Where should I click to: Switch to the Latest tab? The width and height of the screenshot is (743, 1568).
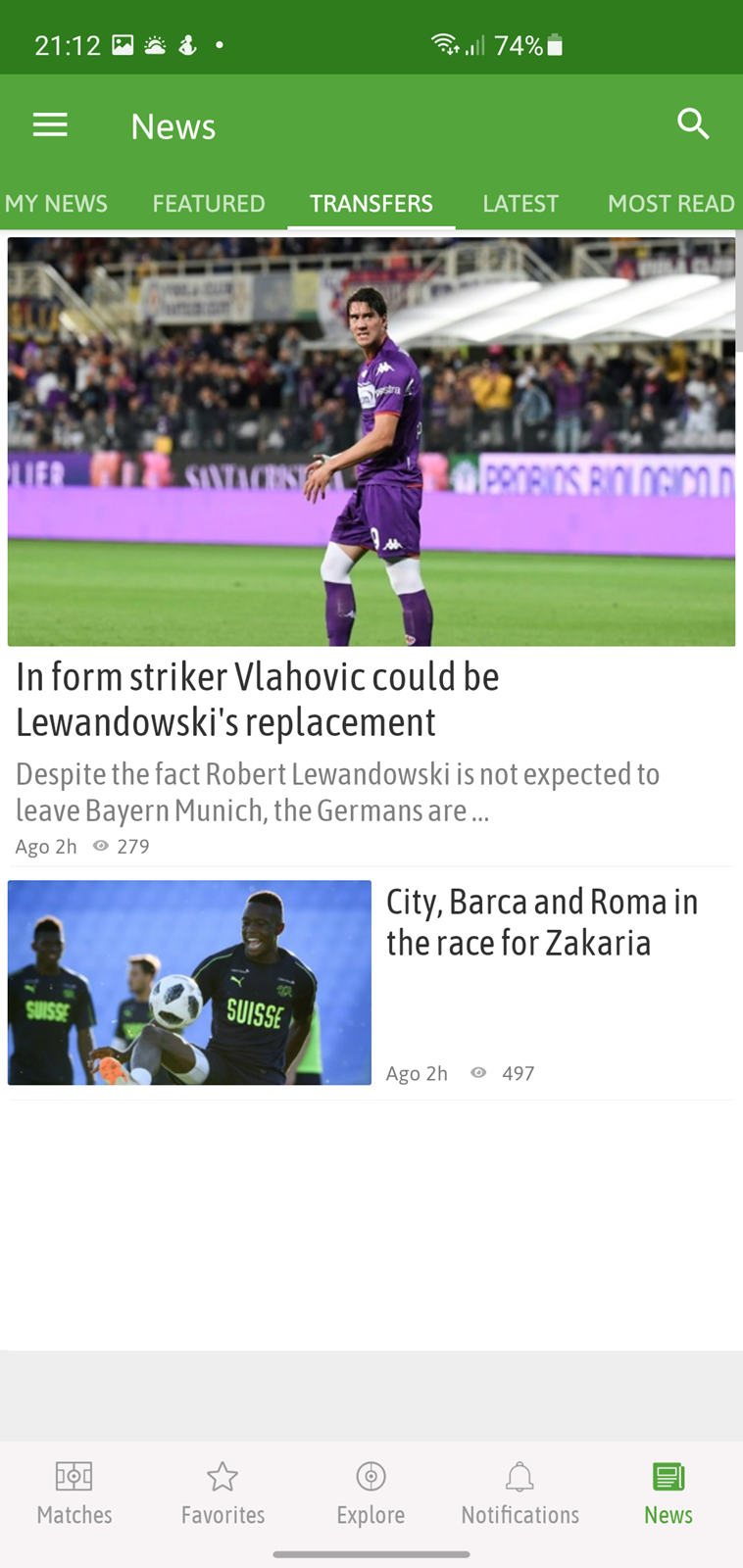click(x=520, y=203)
